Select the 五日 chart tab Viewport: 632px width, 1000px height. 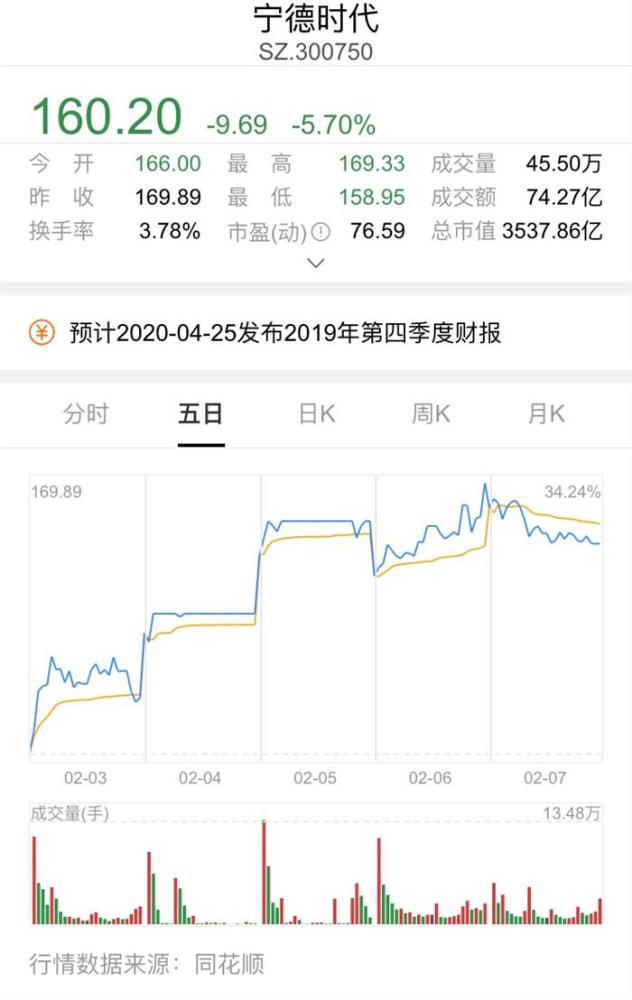(x=200, y=414)
